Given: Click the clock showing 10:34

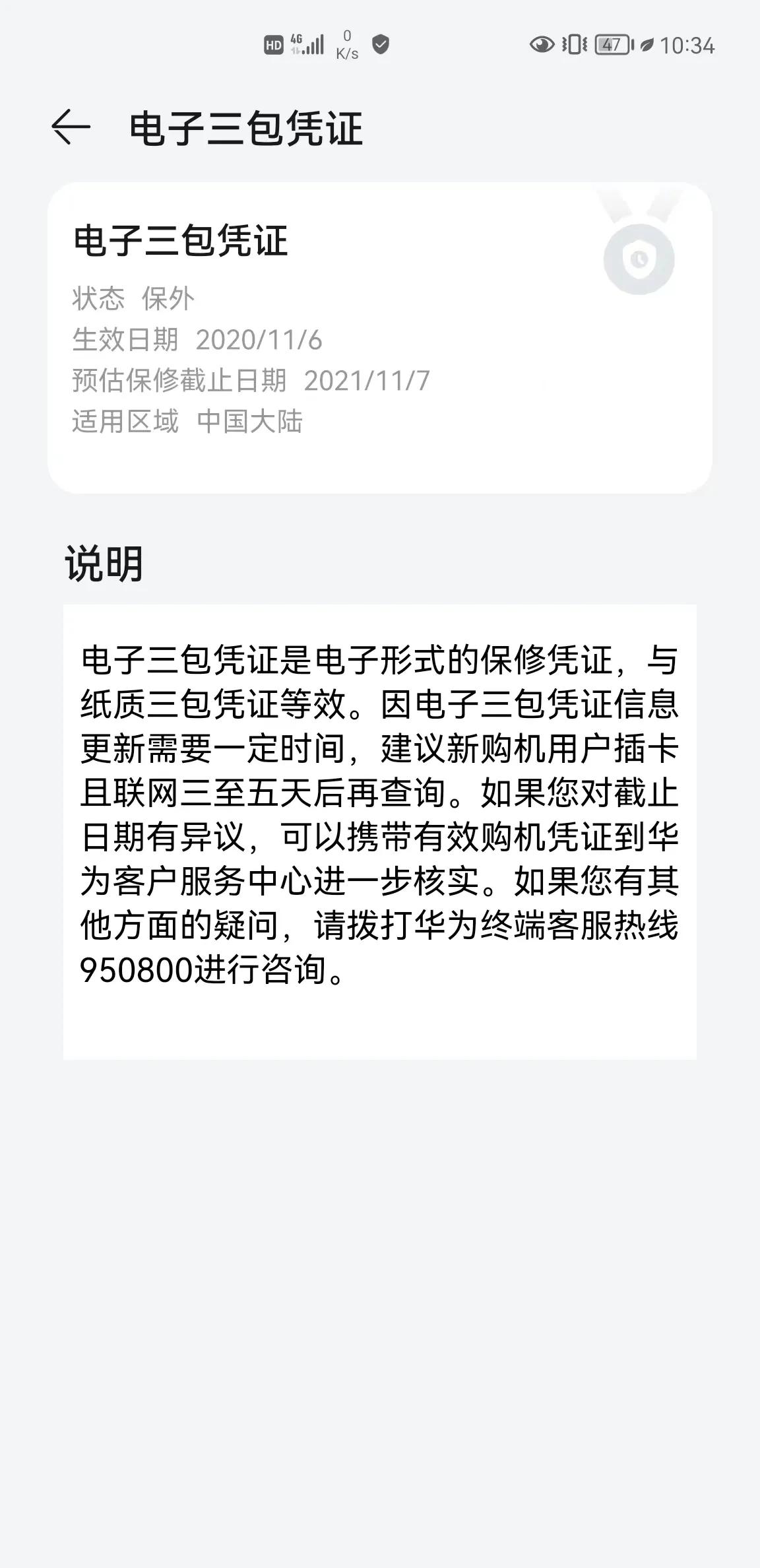Looking at the screenshot, I should [x=687, y=45].
